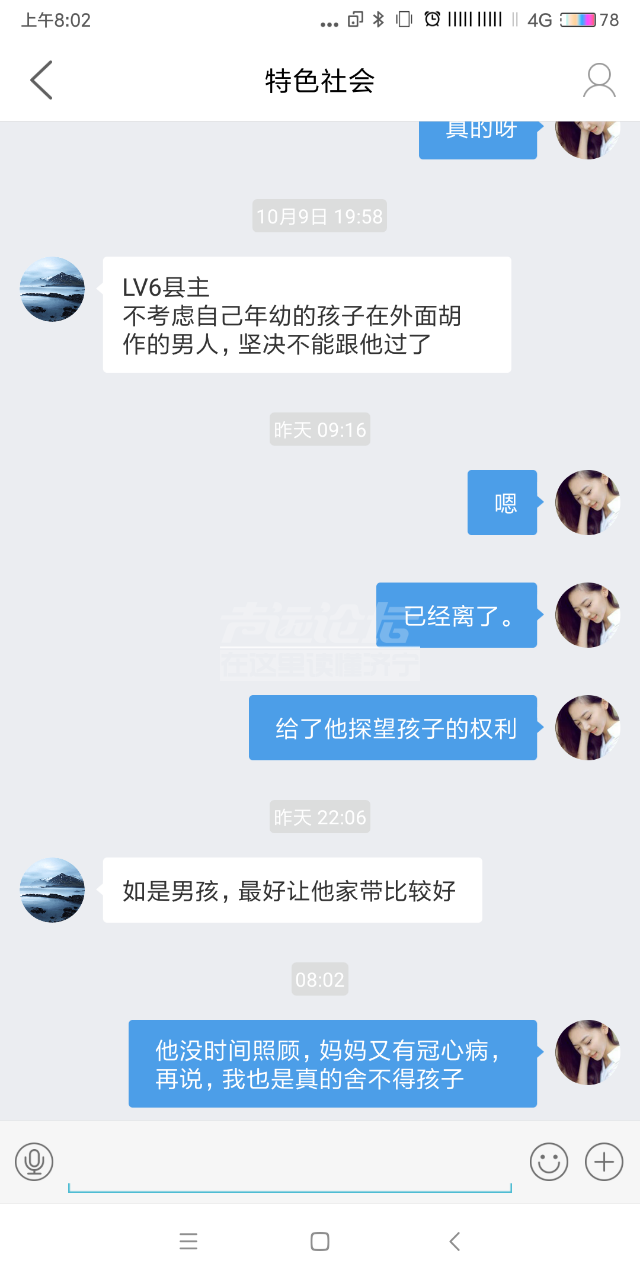Open the emoji picker
This screenshot has height=1280, width=640.
(x=548, y=1161)
